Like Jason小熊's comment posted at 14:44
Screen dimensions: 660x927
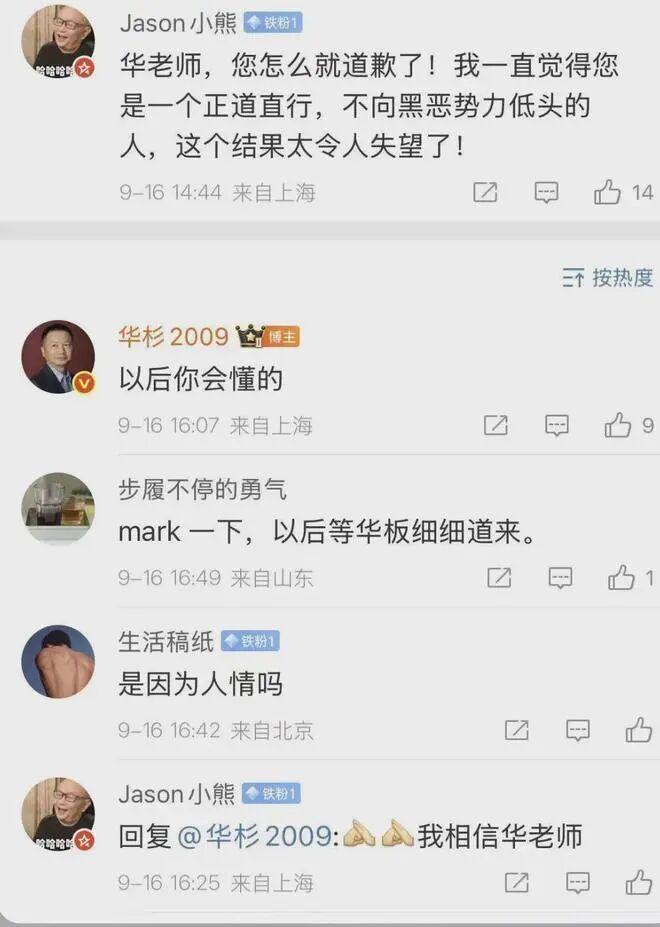pos(608,192)
